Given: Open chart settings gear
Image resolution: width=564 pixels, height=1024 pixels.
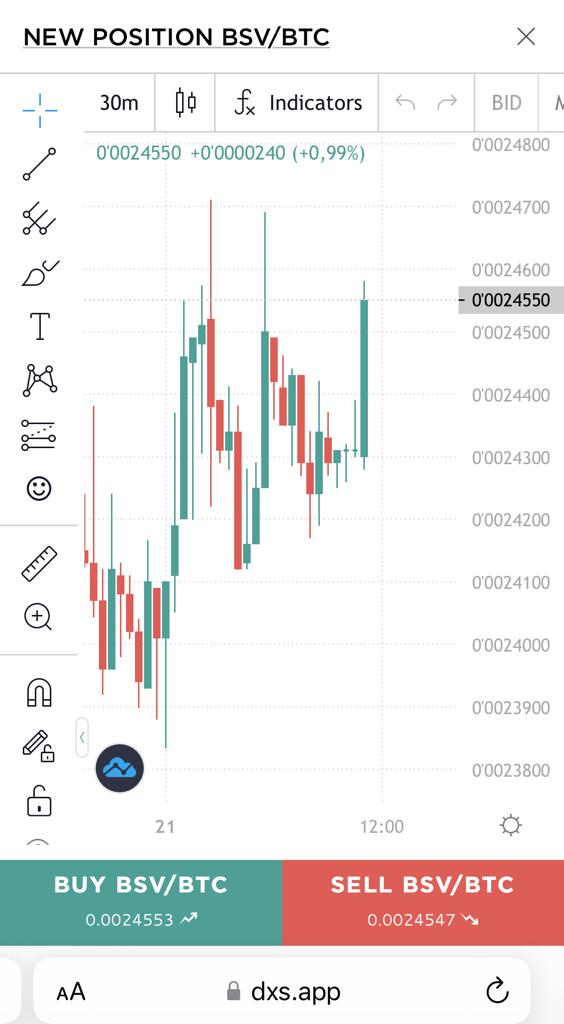Looking at the screenshot, I should click(510, 826).
